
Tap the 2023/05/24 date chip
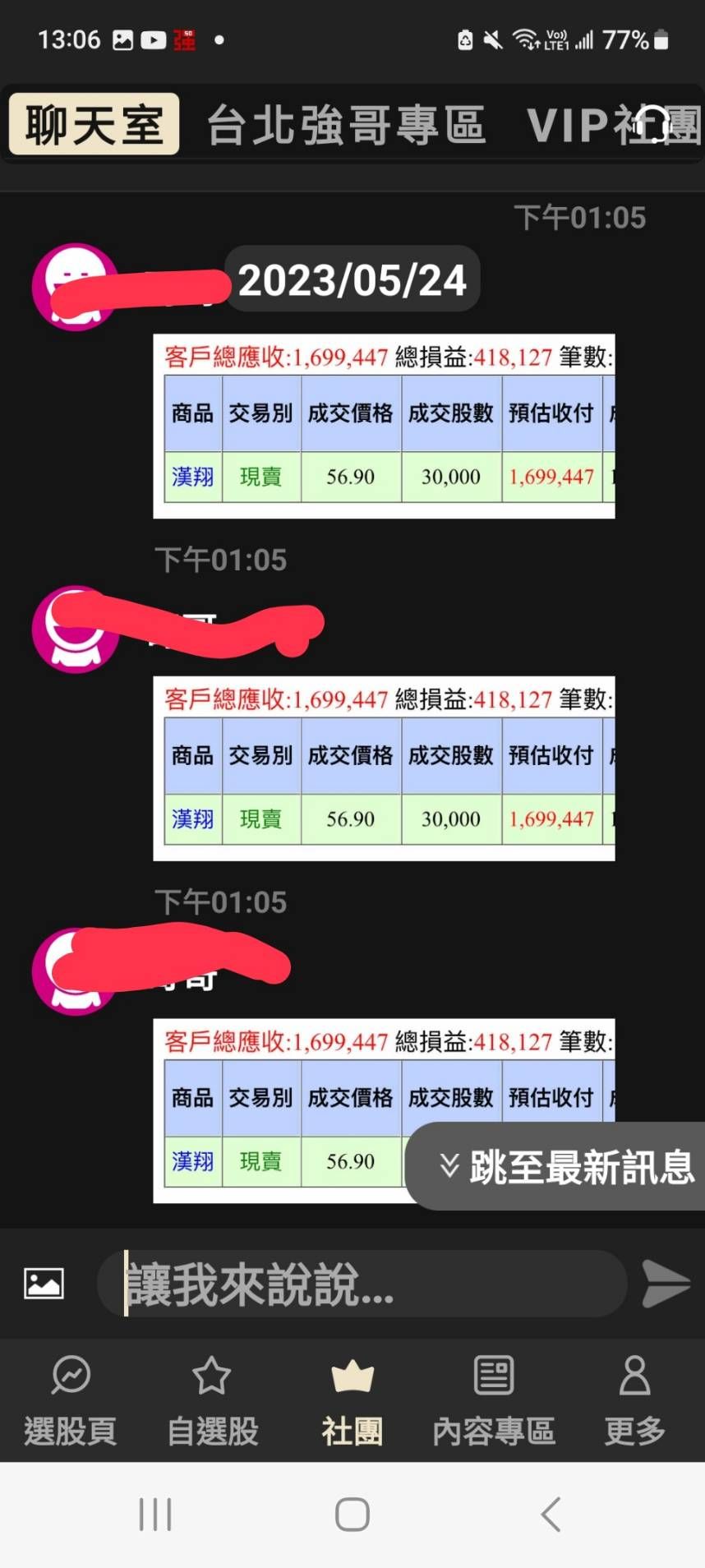(x=352, y=280)
